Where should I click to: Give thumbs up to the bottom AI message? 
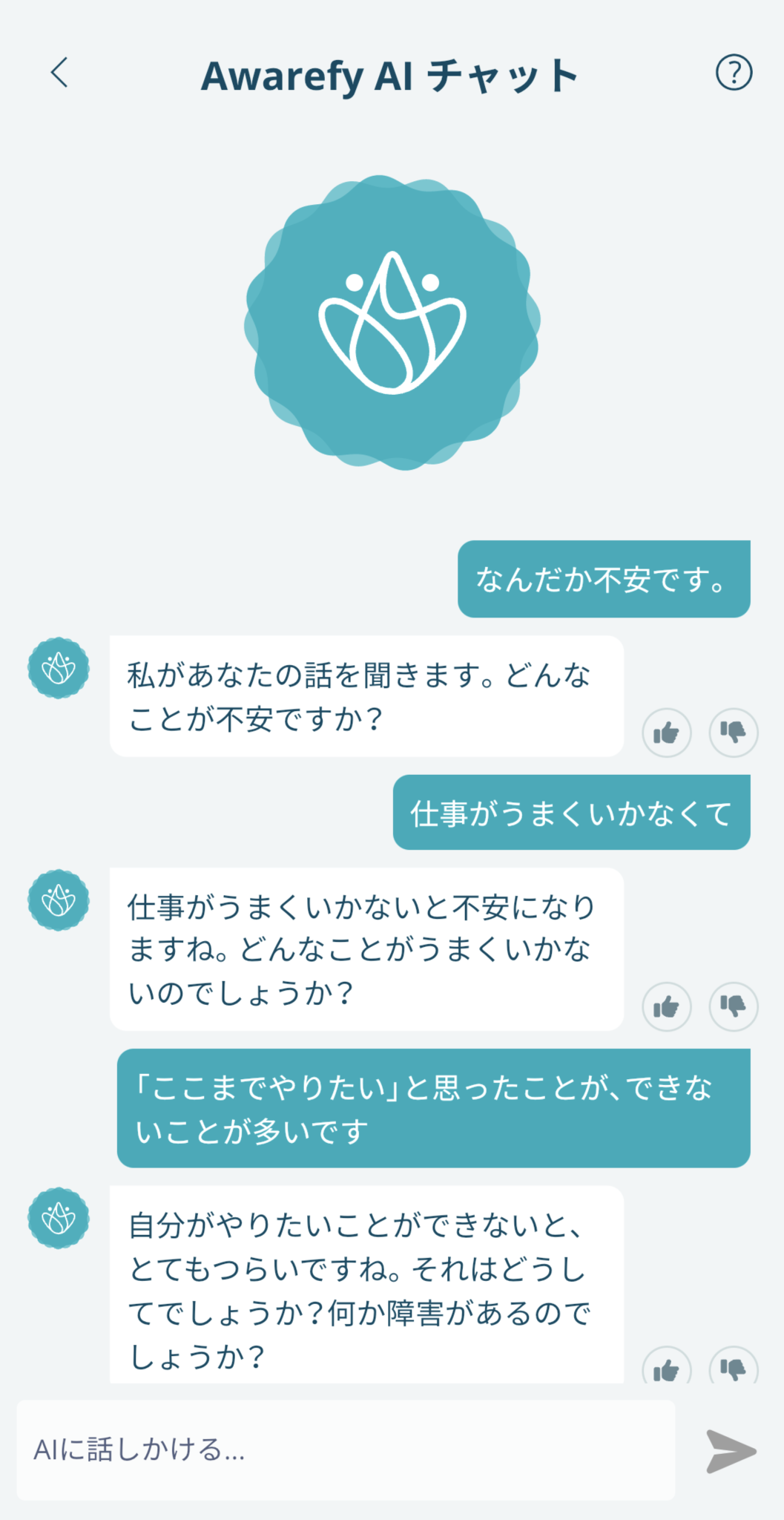click(x=666, y=1369)
